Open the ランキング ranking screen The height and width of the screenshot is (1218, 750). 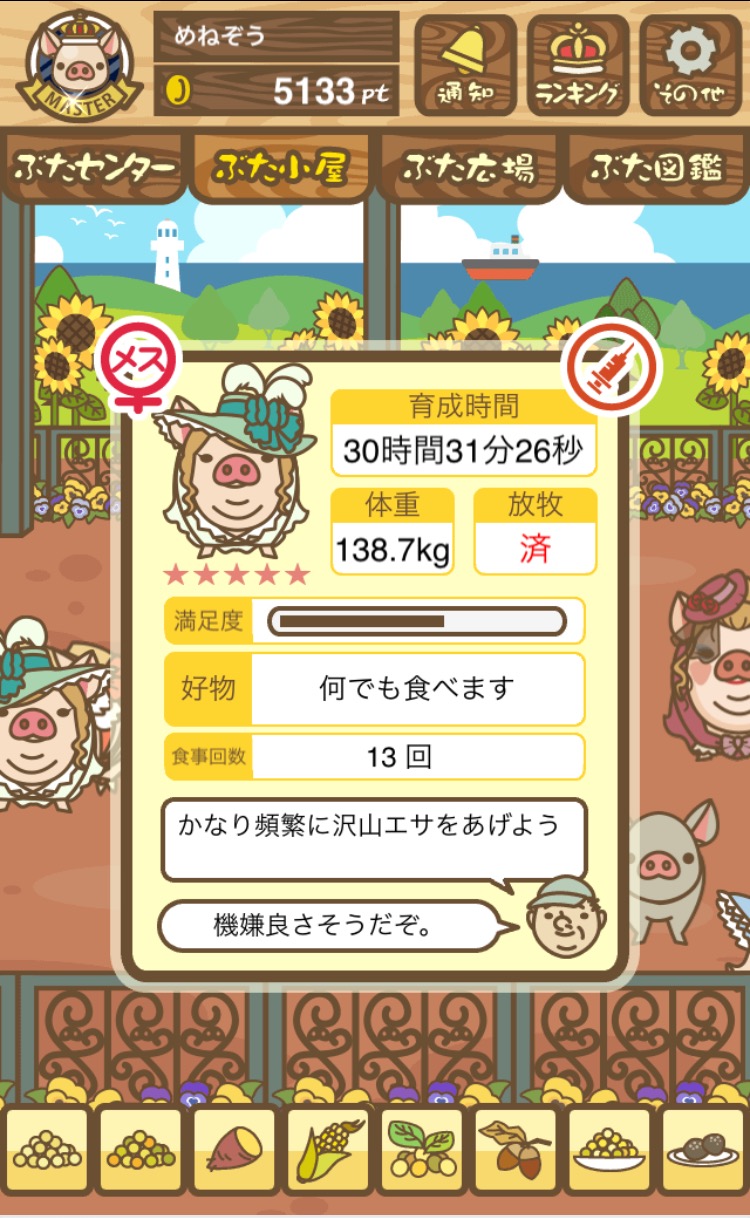[x=578, y=65]
